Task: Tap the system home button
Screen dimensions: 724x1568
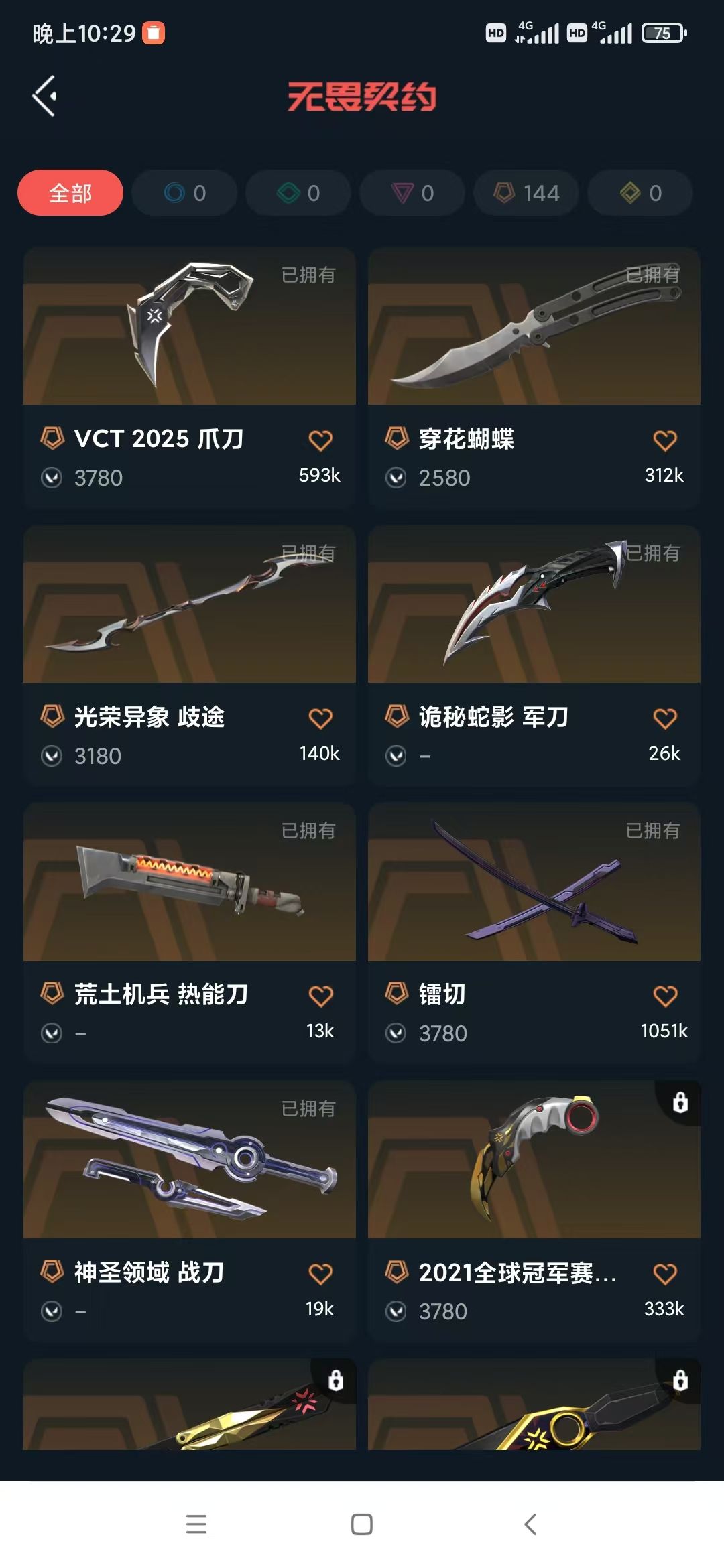Action: 362,1524
